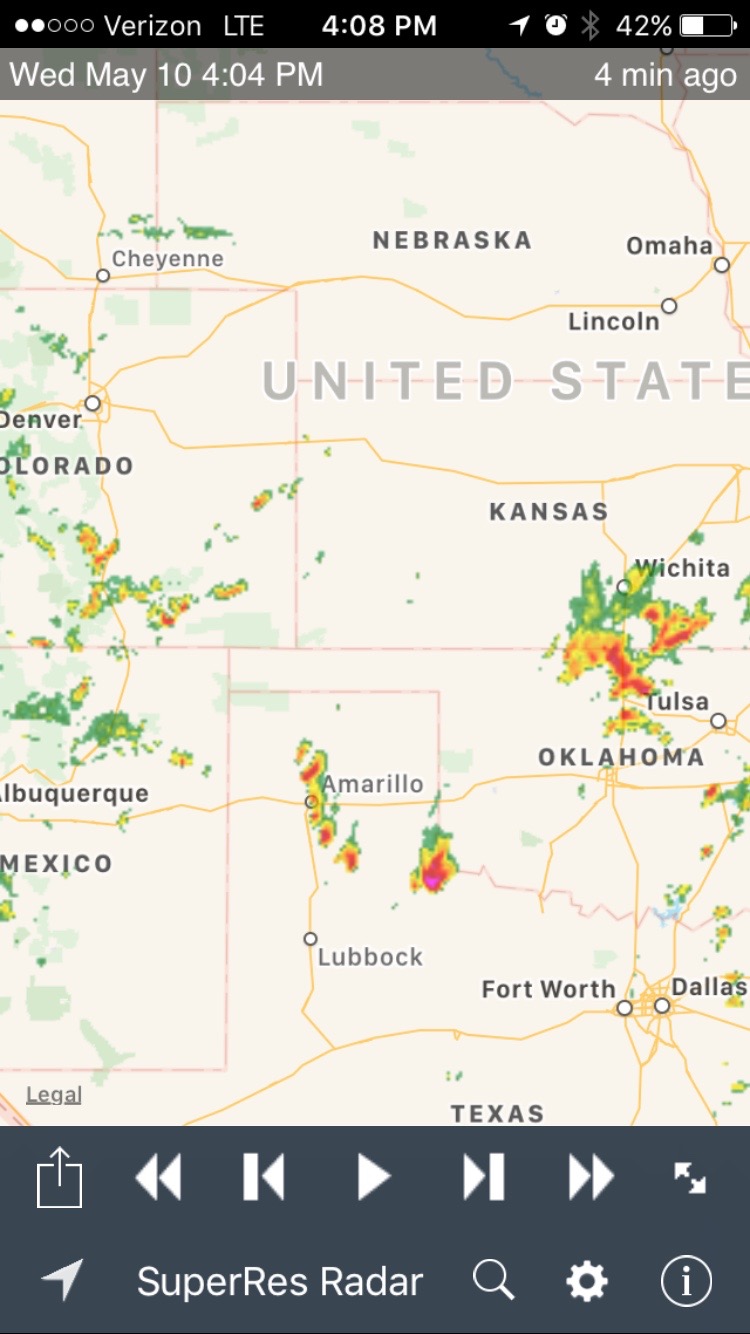
Task: Change the SuperRes Radar layer type
Action: tap(280, 1281)
